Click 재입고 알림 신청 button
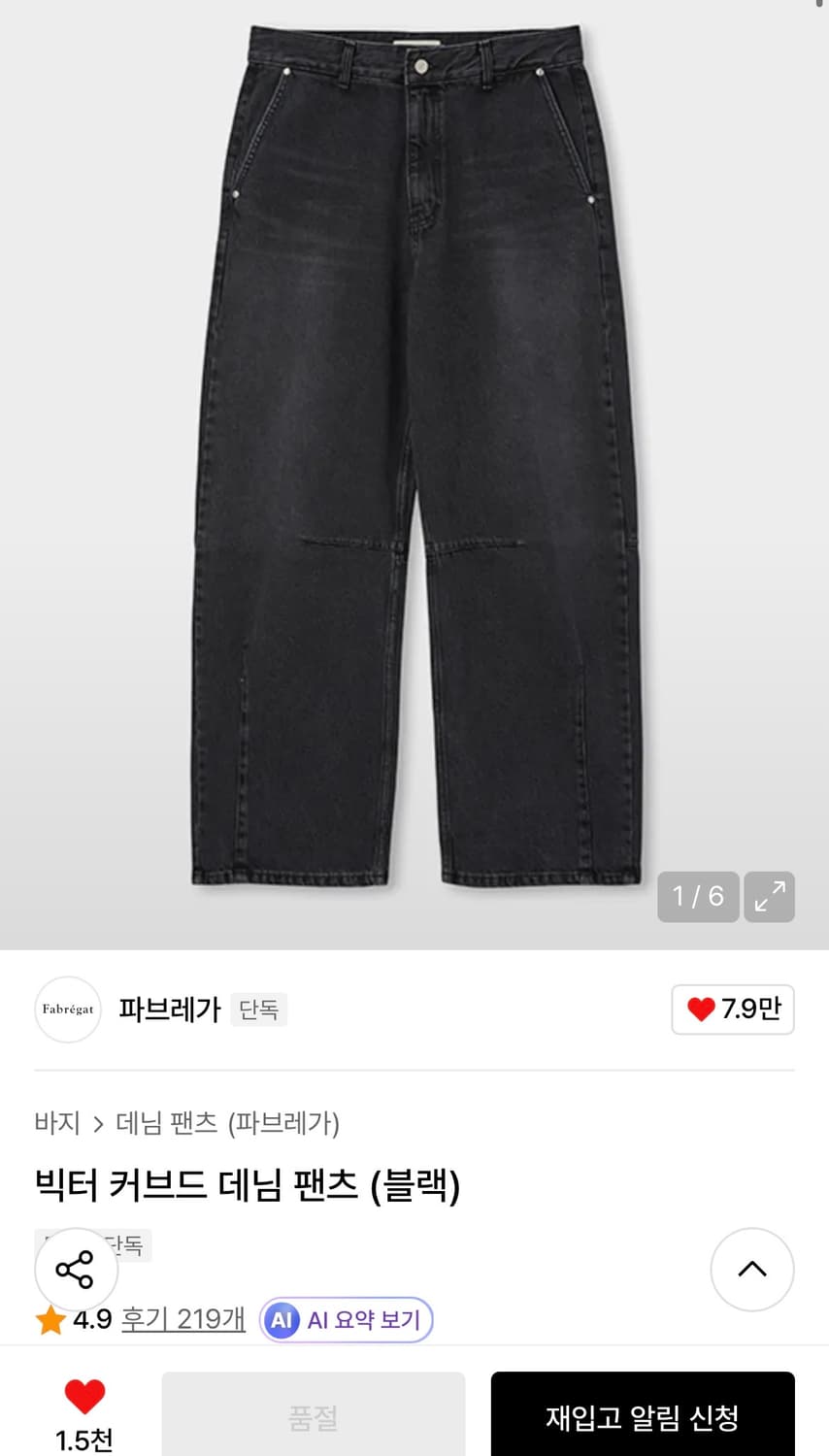 (643, 1418)
